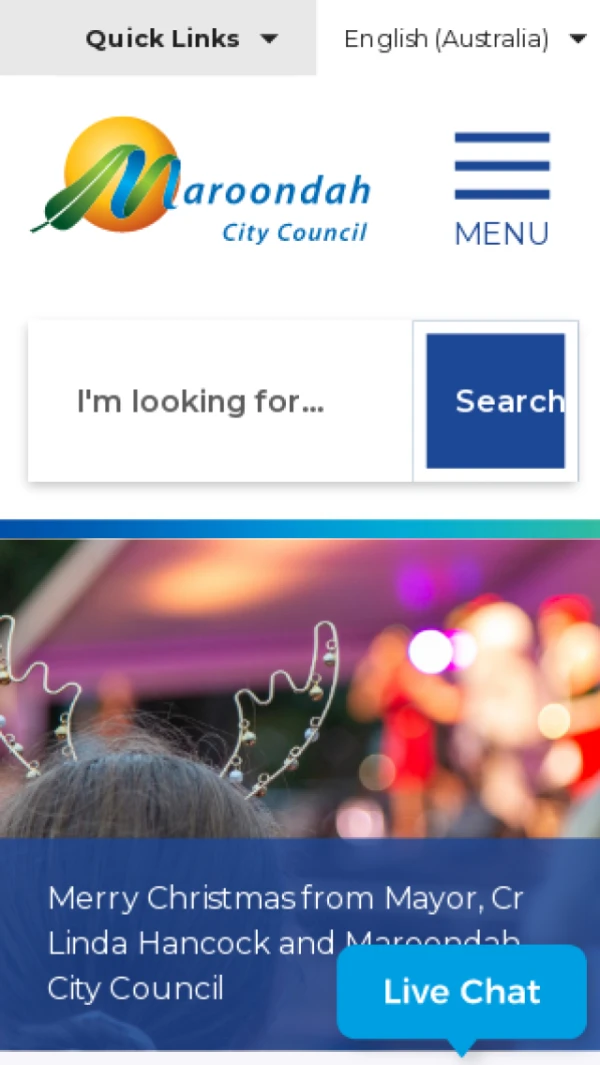Expand the Quick Links dropdown
Image resolution: width=600 pixels, height=1065 pixels.
[181, 39]
